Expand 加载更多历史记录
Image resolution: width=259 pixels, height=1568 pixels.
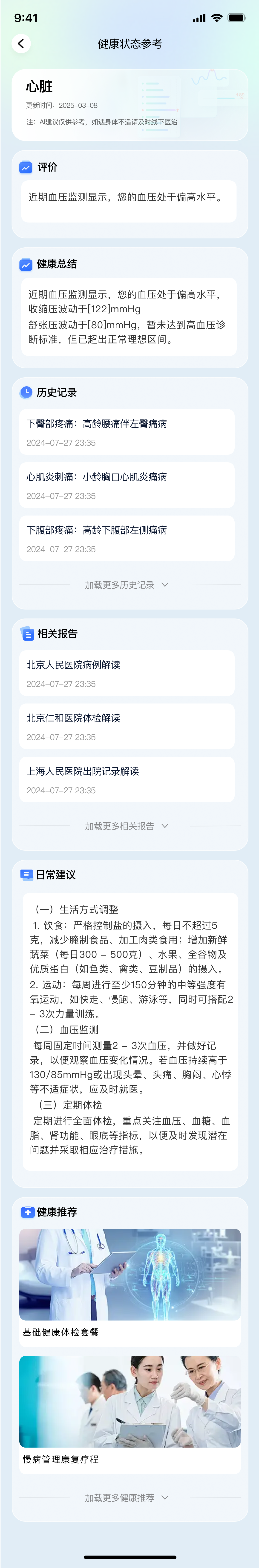point(127,585)
